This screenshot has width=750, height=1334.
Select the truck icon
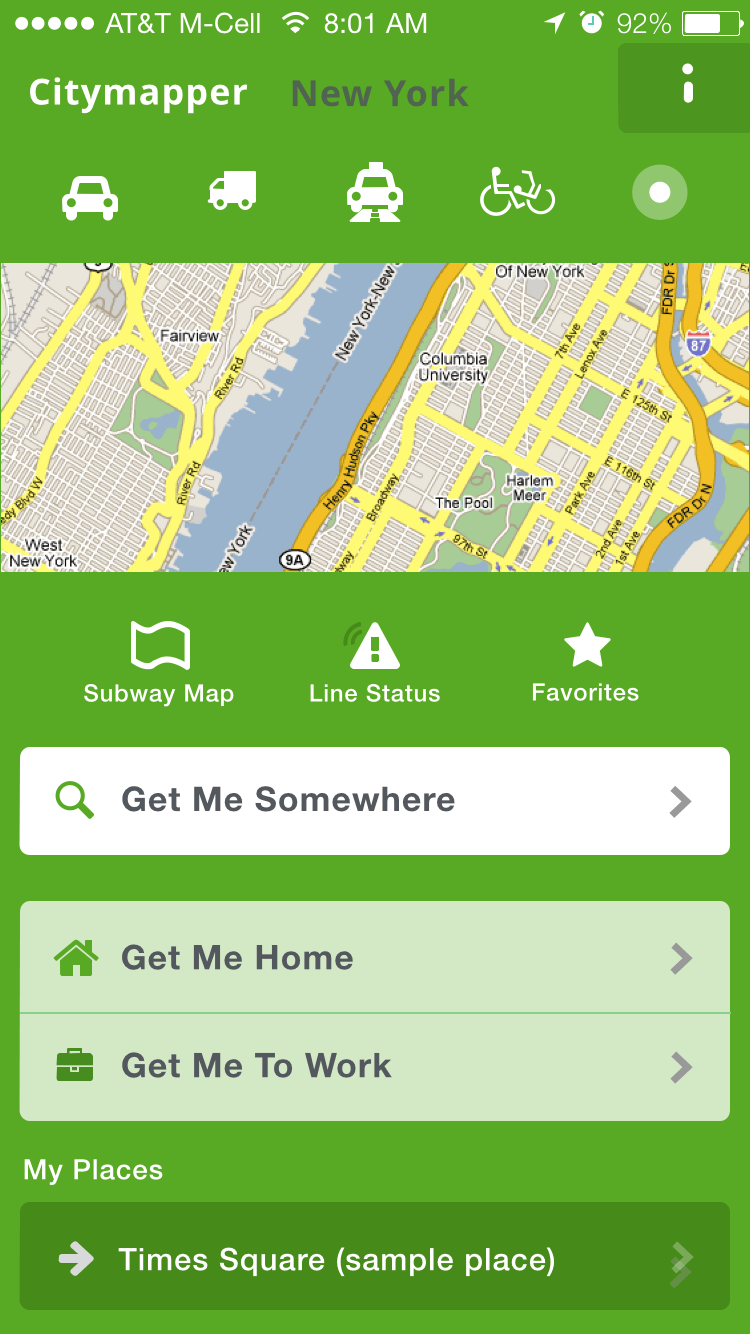[x=232, y=190]
